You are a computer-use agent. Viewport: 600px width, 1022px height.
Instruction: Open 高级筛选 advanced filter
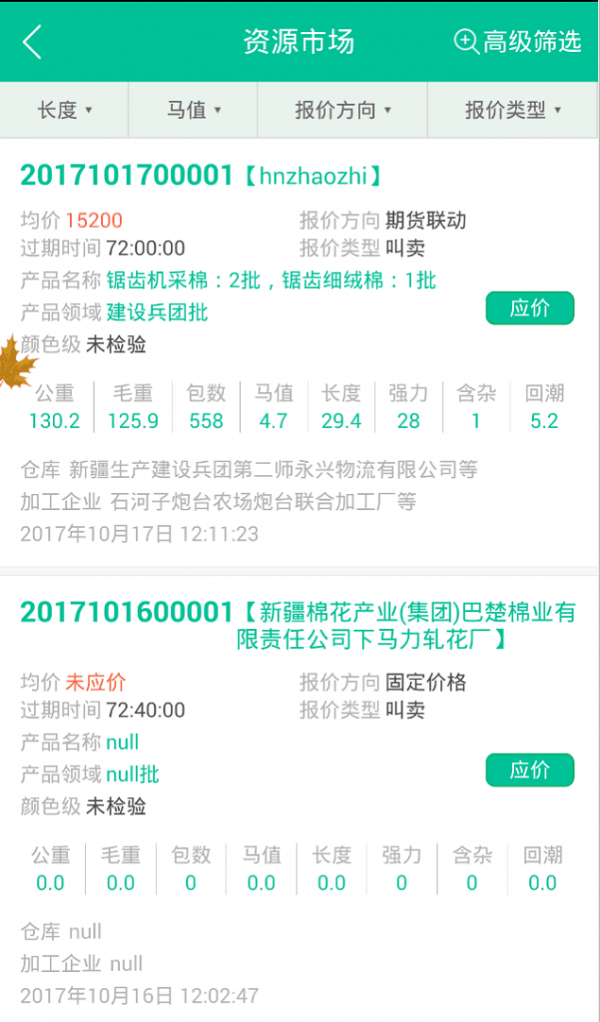517,42
